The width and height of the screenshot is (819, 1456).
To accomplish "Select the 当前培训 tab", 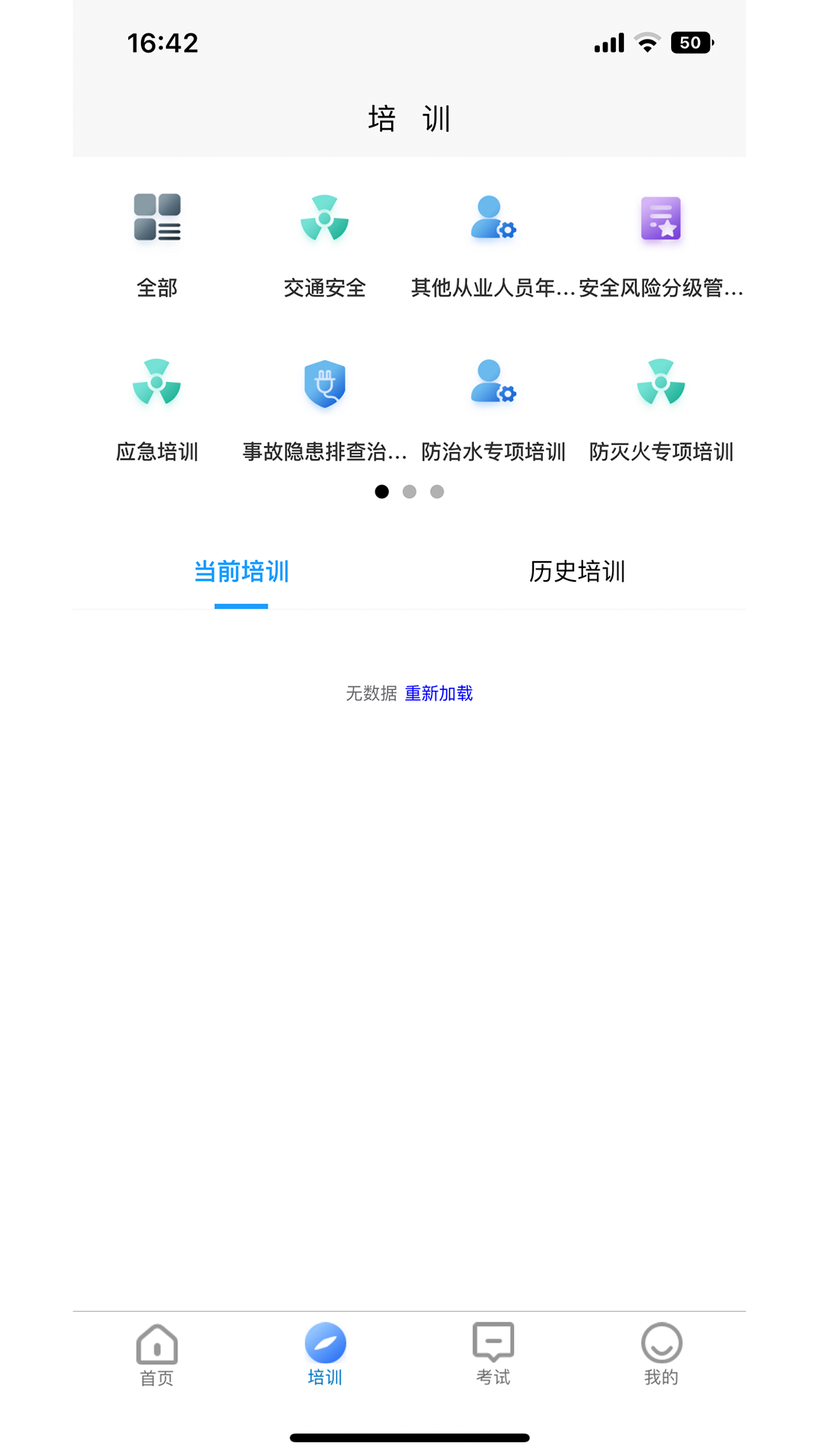I will coord(241,572).
